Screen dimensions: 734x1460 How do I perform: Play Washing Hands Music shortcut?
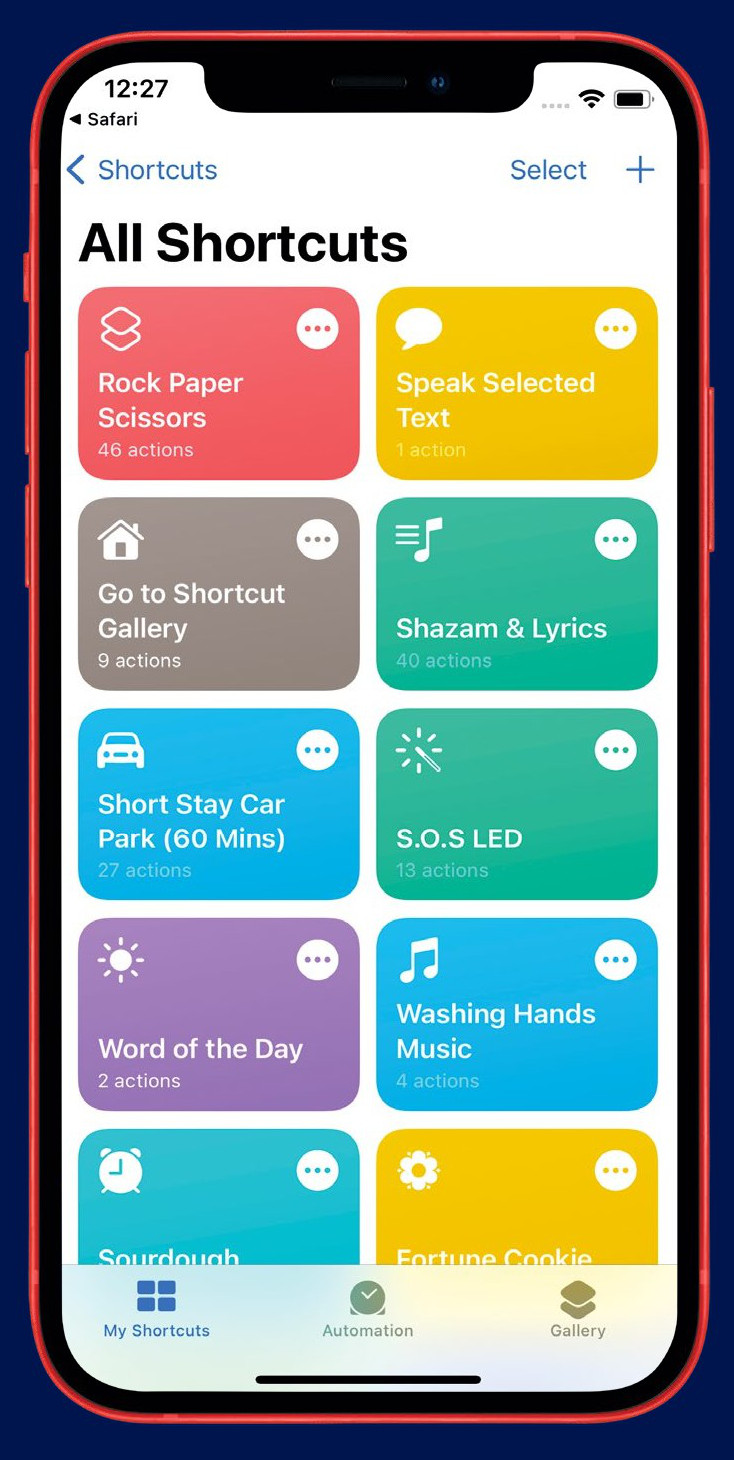click(x=517, y=1014)
